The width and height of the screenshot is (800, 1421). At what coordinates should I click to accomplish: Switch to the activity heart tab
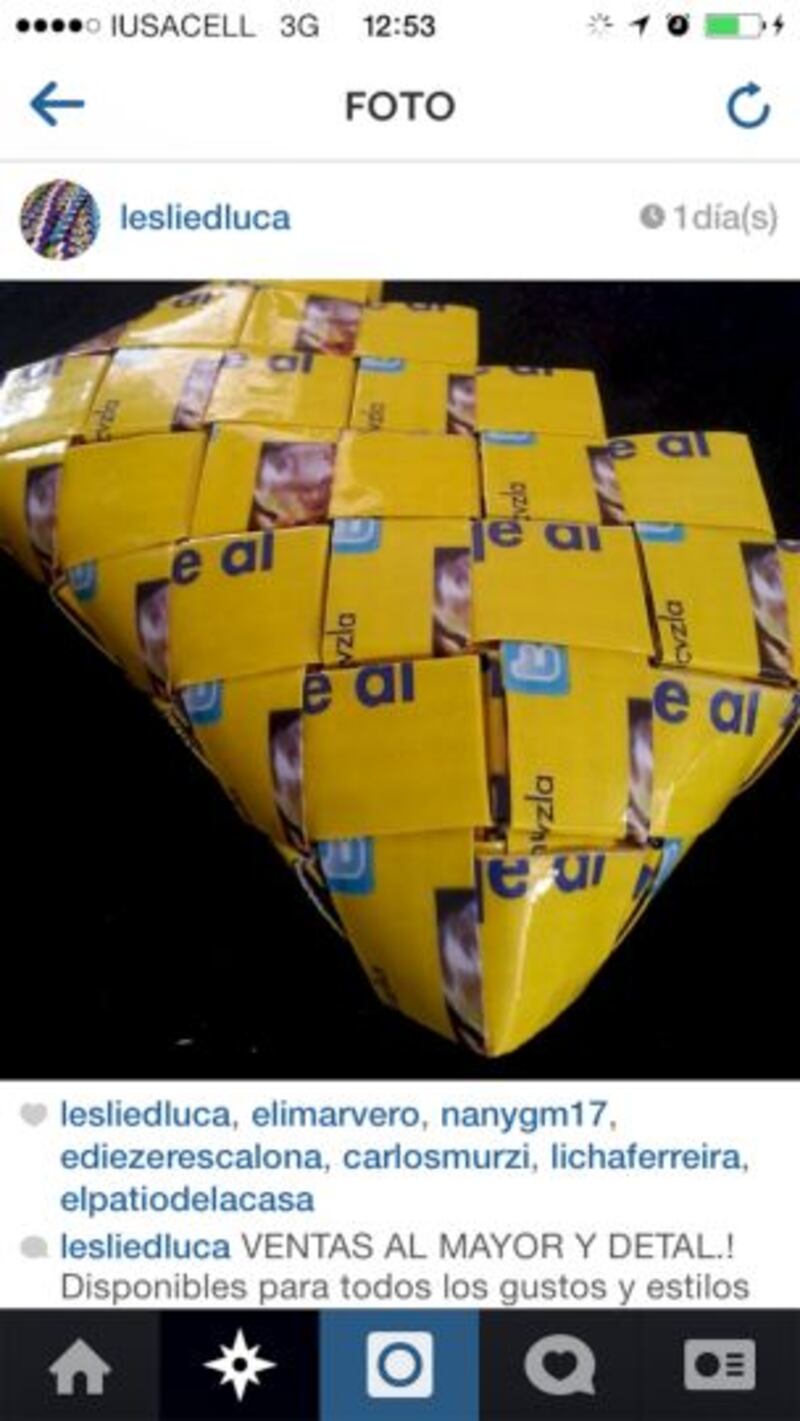click(560, 1367)
